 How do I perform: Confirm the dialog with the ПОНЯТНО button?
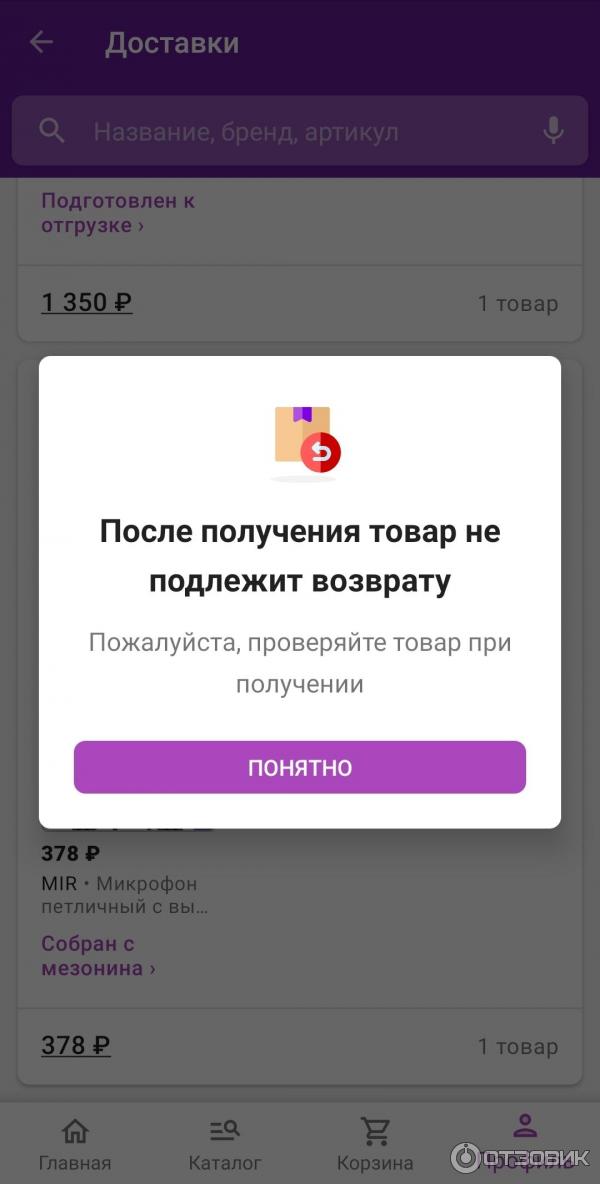tap(300, 767)
